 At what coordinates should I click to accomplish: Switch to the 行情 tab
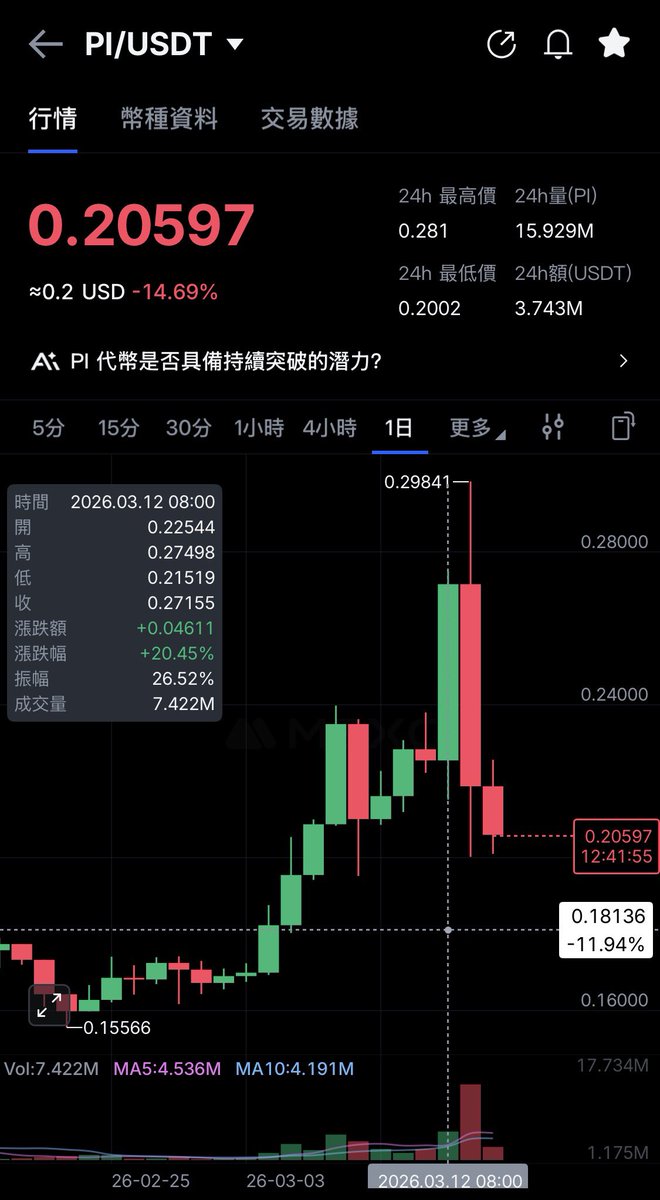point(53,119)
